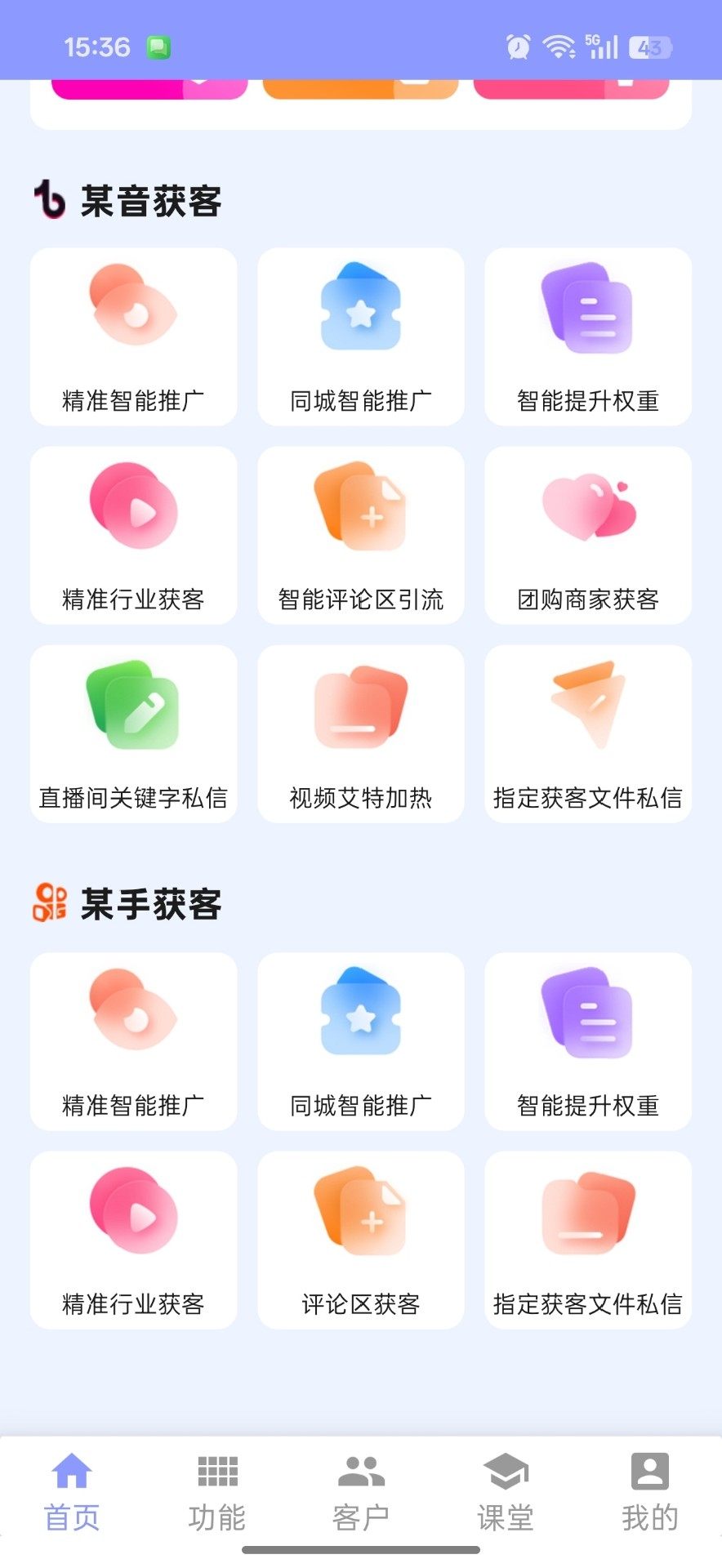This screenshot has width=722, height=1568.
Task: Open 指定获客文件私信 under 某音获客
Action: (x=588, y=733)
